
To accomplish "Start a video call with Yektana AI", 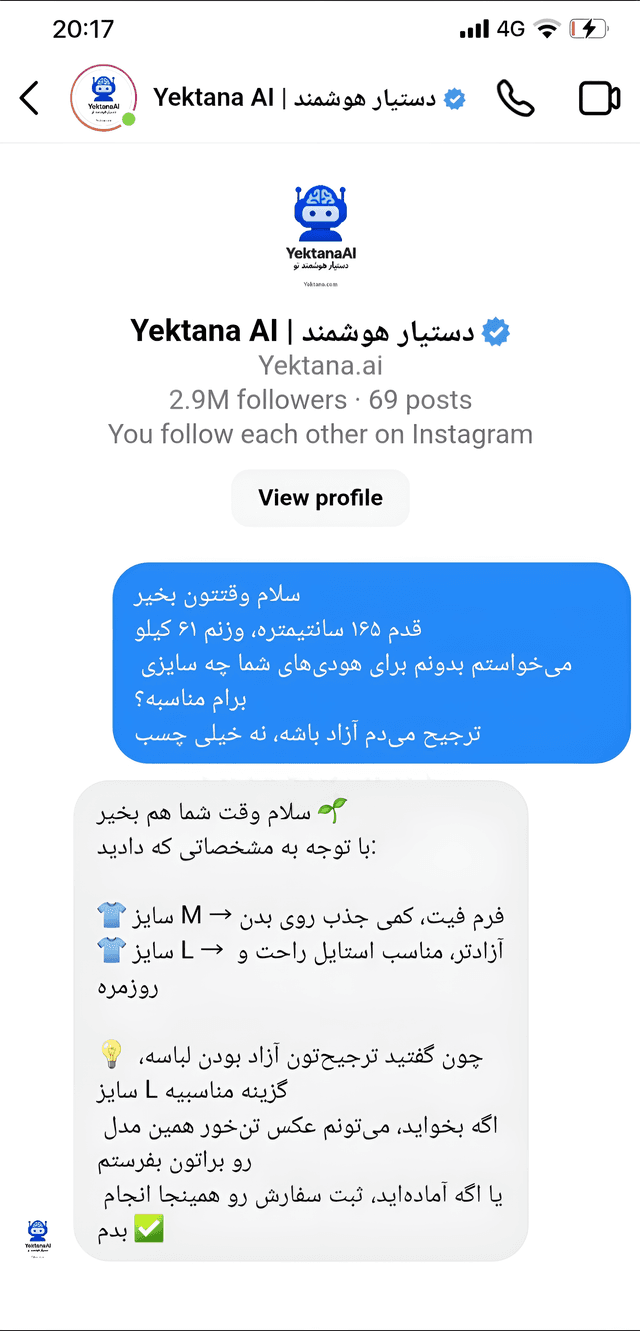I will (599, 98).
